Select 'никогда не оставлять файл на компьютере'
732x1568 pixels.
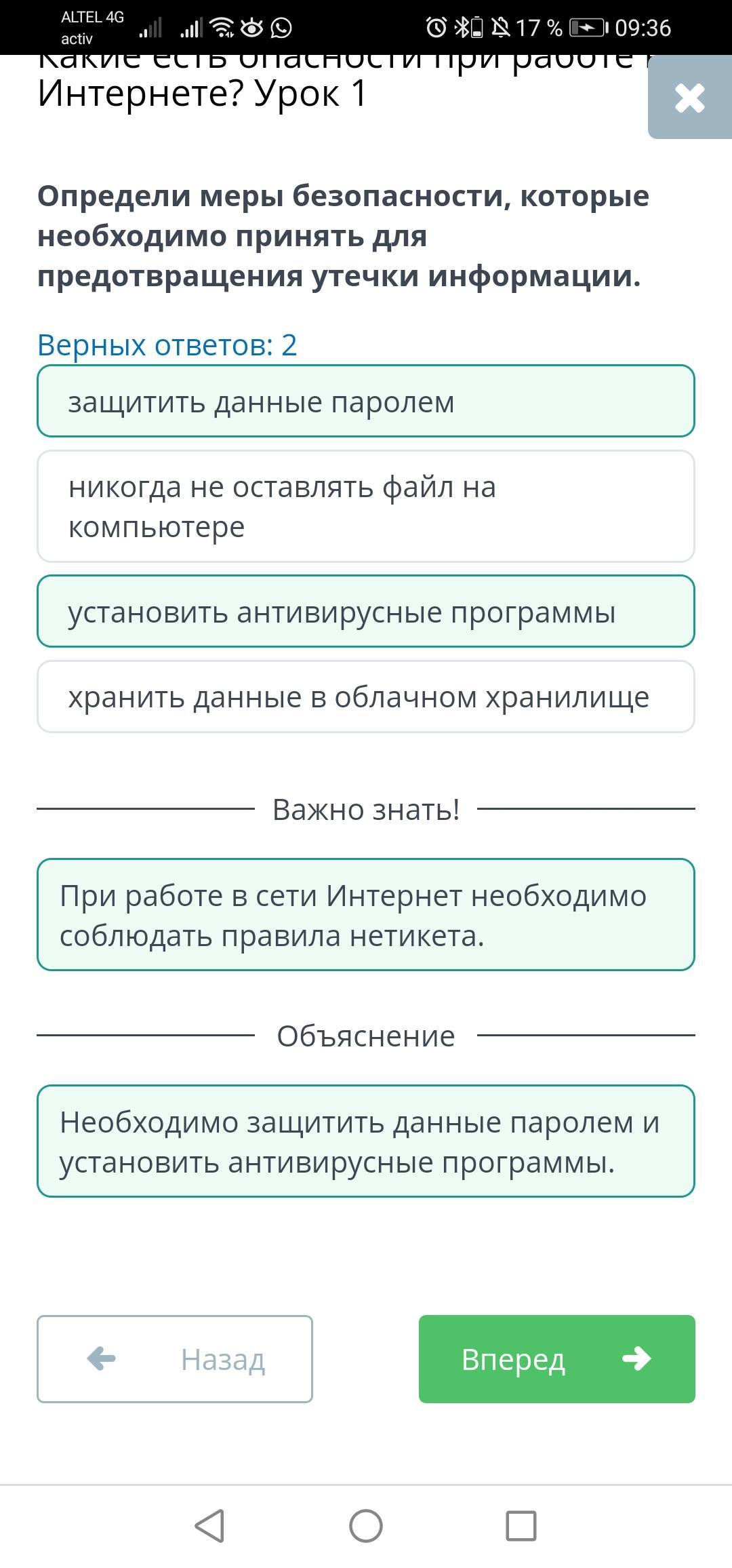point(366,507)
